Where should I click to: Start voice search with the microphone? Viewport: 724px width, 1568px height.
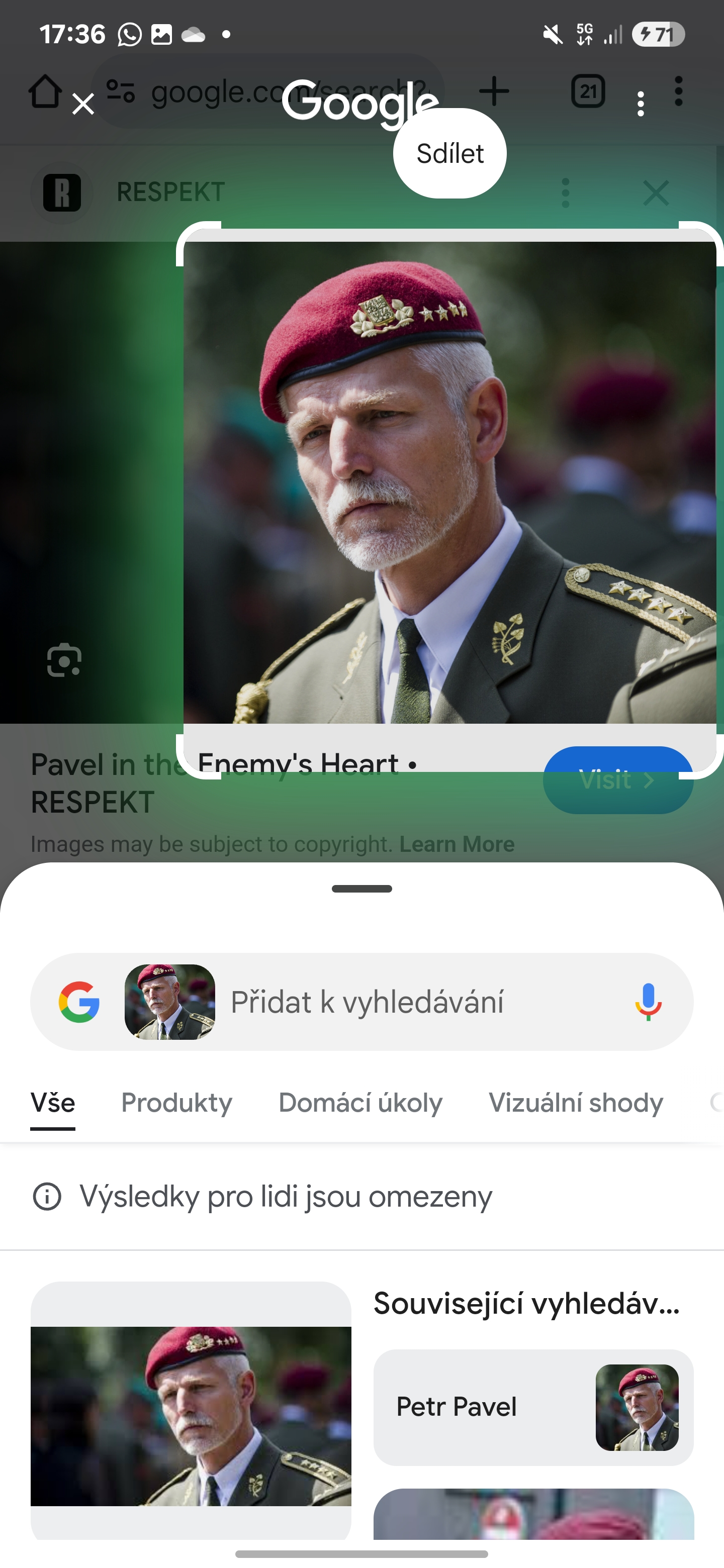pyautogui.click(x=648, y=1002)
